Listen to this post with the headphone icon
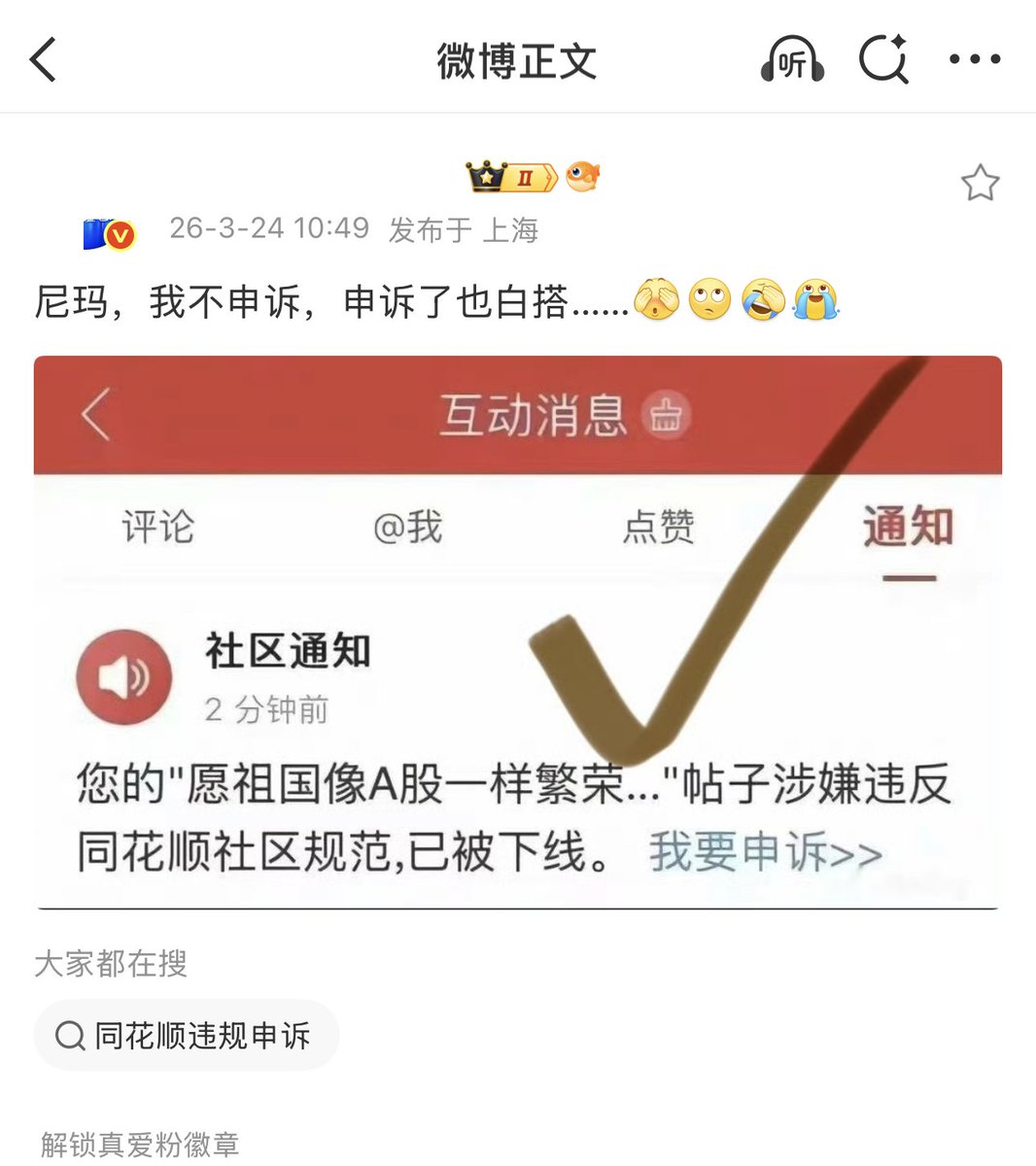This screenshot has height=1166, width=1036. pyautogui.click(x=791, y=60)
